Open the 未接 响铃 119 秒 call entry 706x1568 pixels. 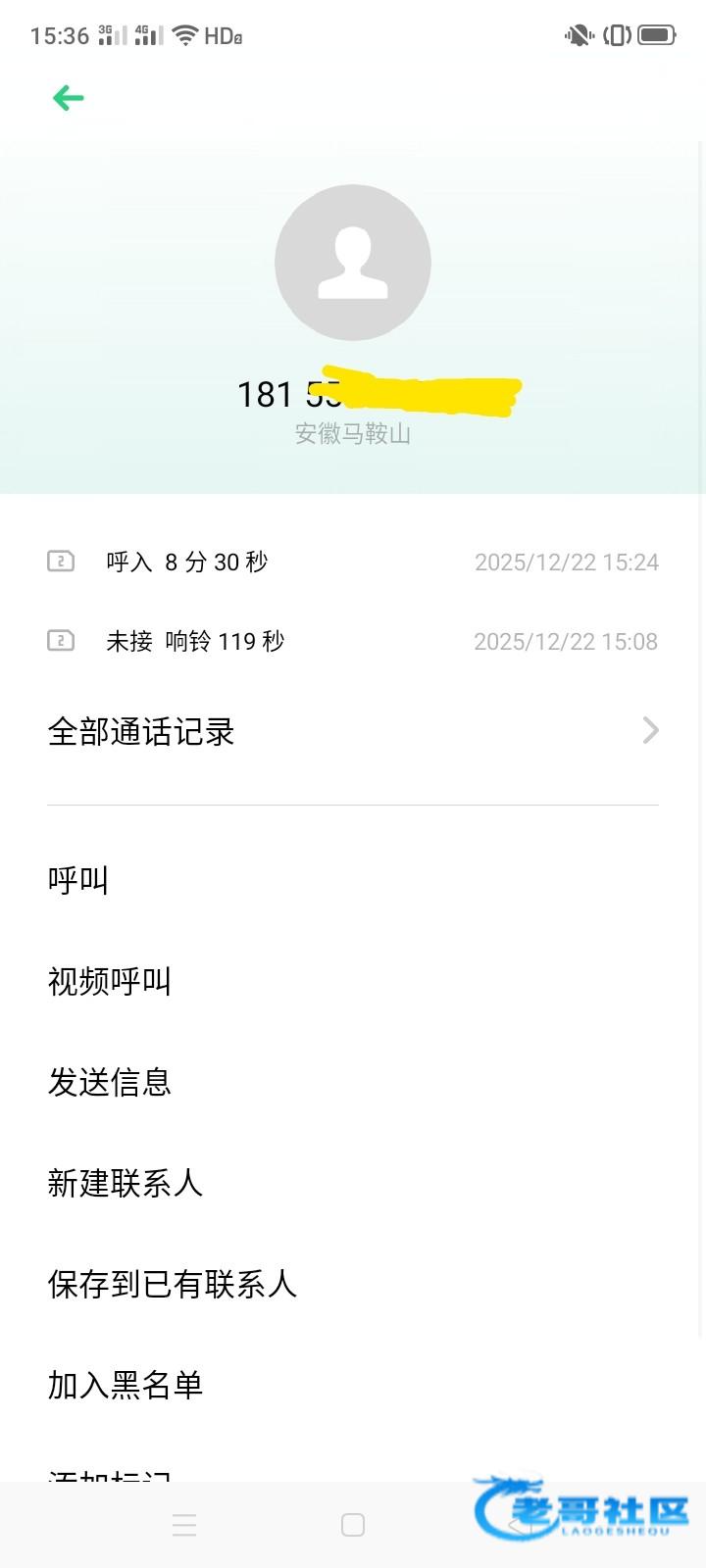[353, 641]
